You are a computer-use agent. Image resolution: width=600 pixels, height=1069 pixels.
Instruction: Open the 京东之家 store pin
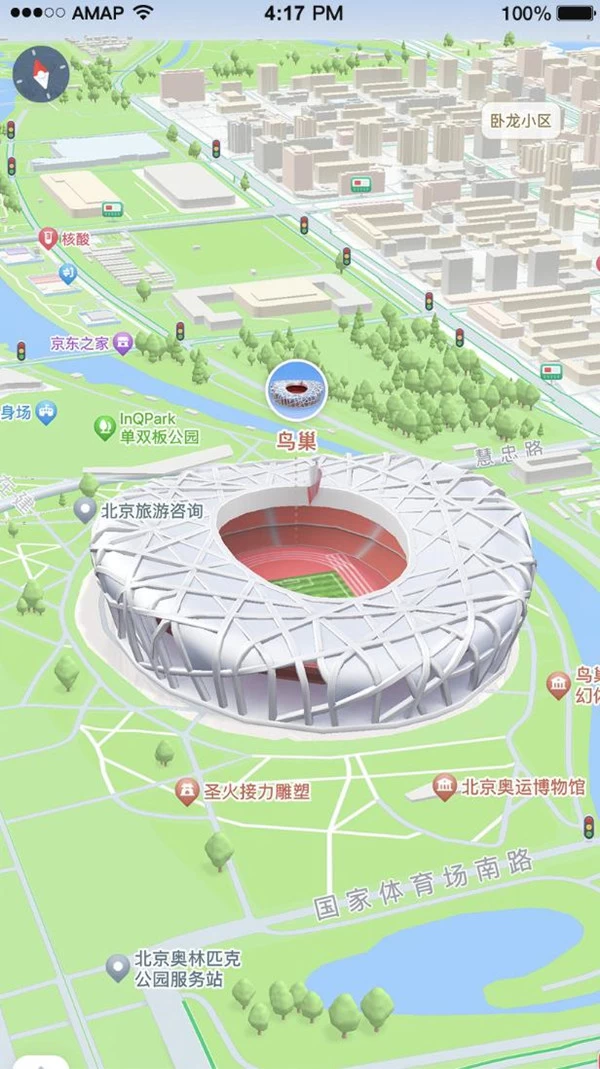pos(122,344)
